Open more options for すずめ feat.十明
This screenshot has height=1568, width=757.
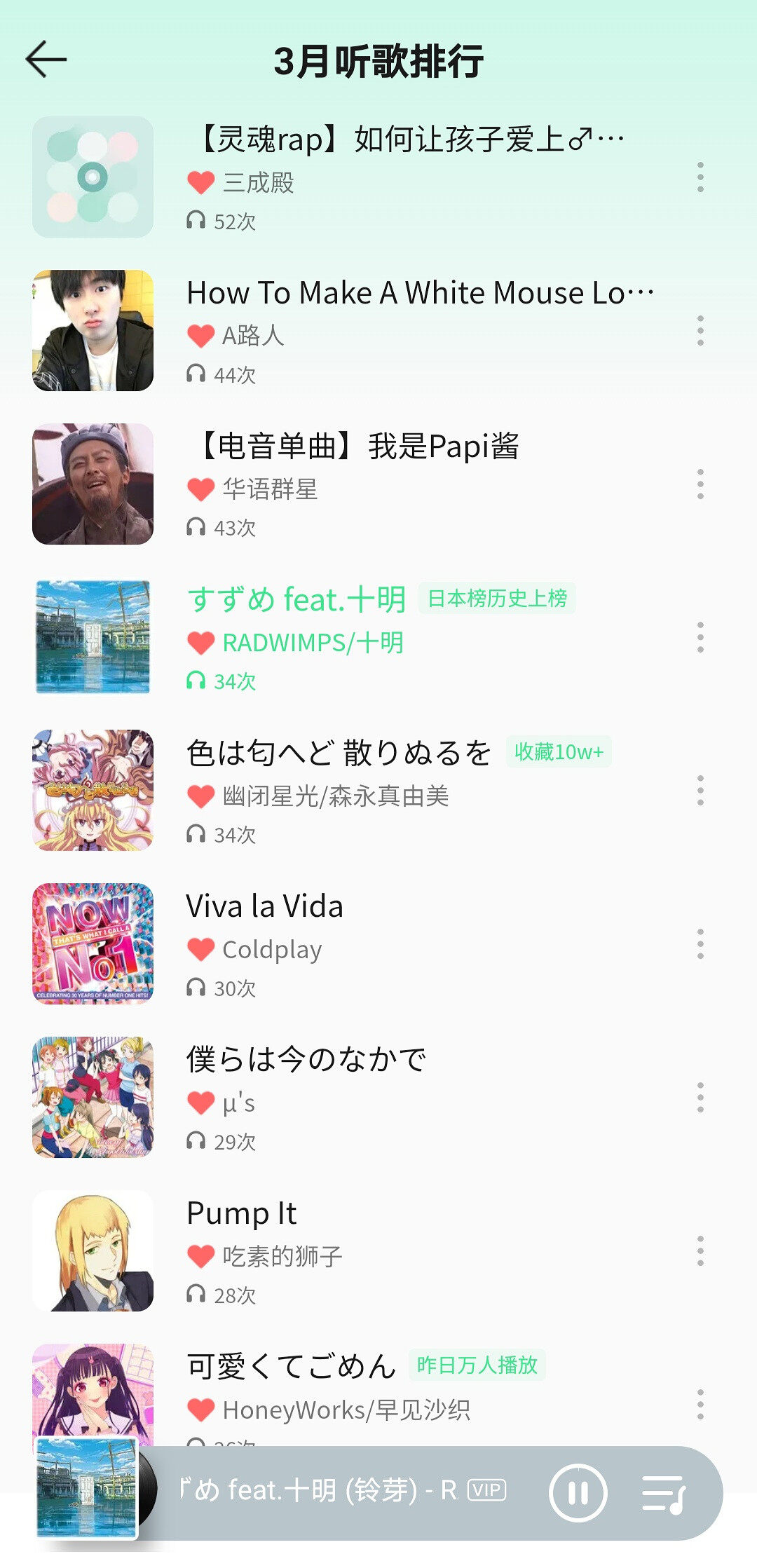700,638
